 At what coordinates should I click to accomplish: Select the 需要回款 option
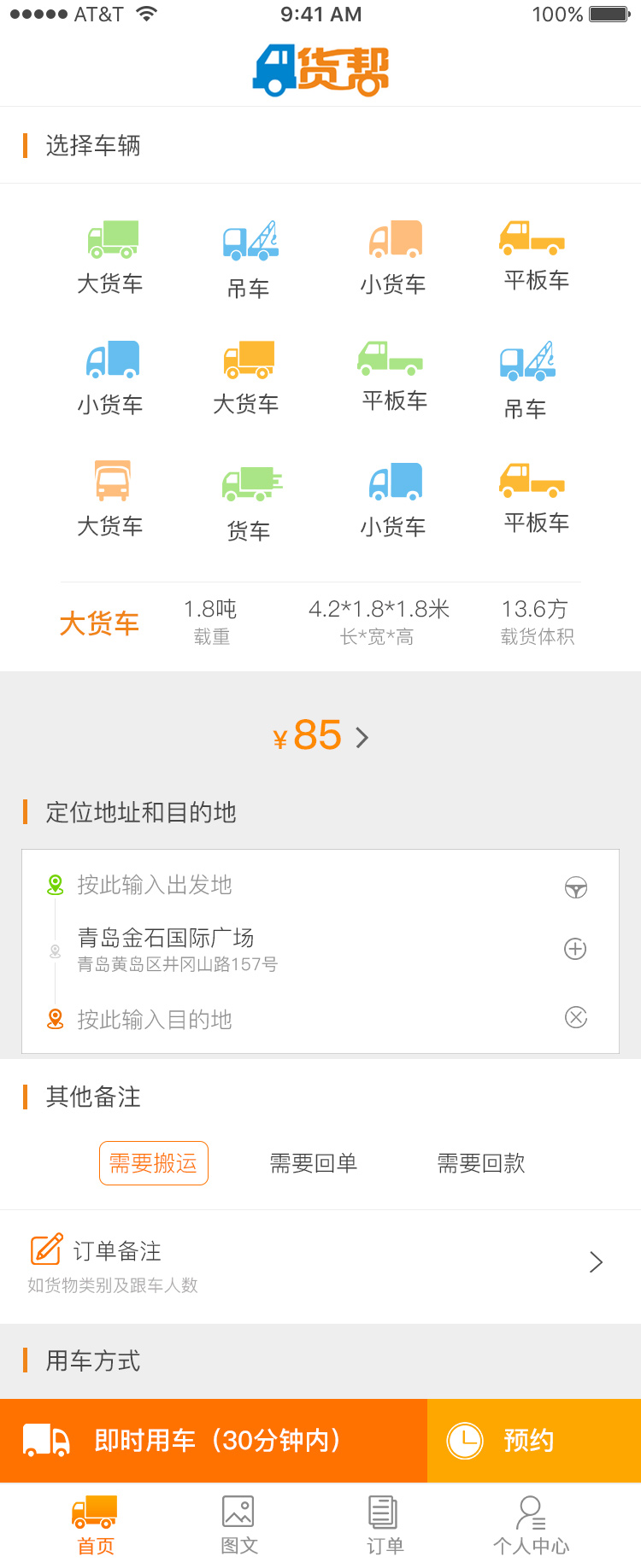click(481, 1163)
